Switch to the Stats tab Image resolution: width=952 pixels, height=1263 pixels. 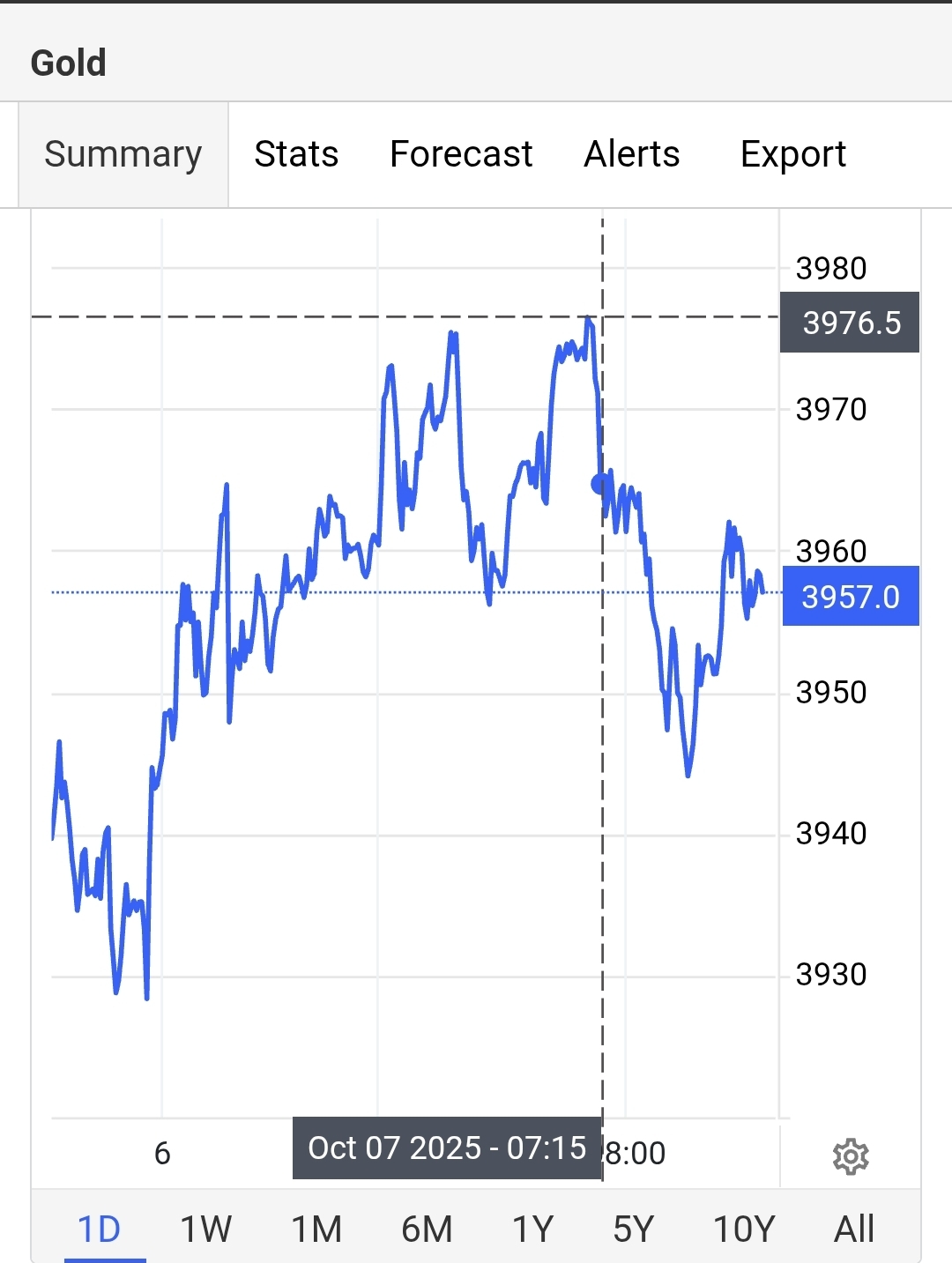click(296, 154)
